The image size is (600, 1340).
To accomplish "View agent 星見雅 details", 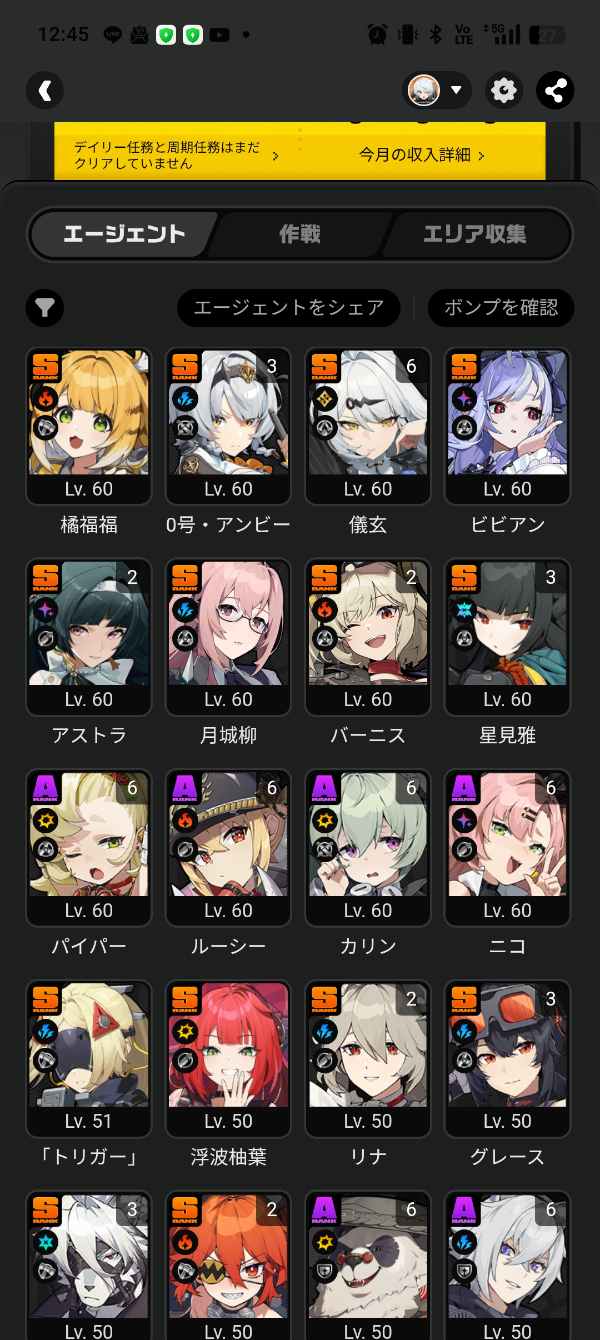I will [507, 637].
